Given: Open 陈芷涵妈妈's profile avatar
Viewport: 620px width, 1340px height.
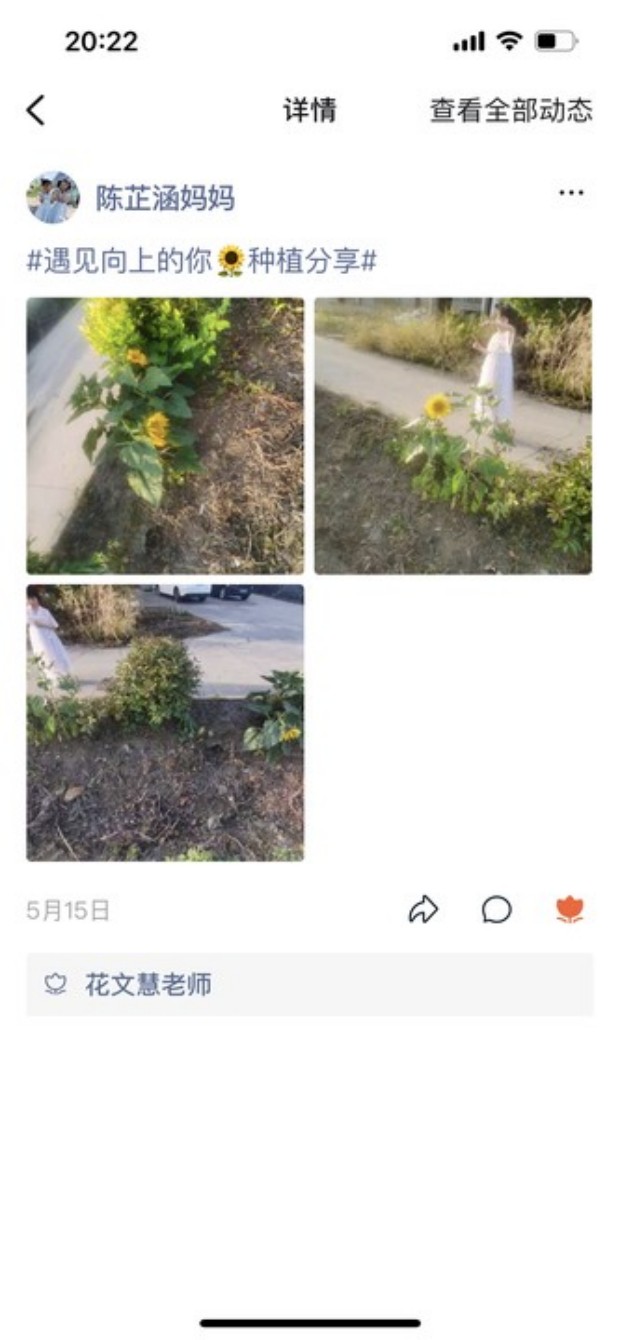Looking at the screenshot, I should 53,197.
